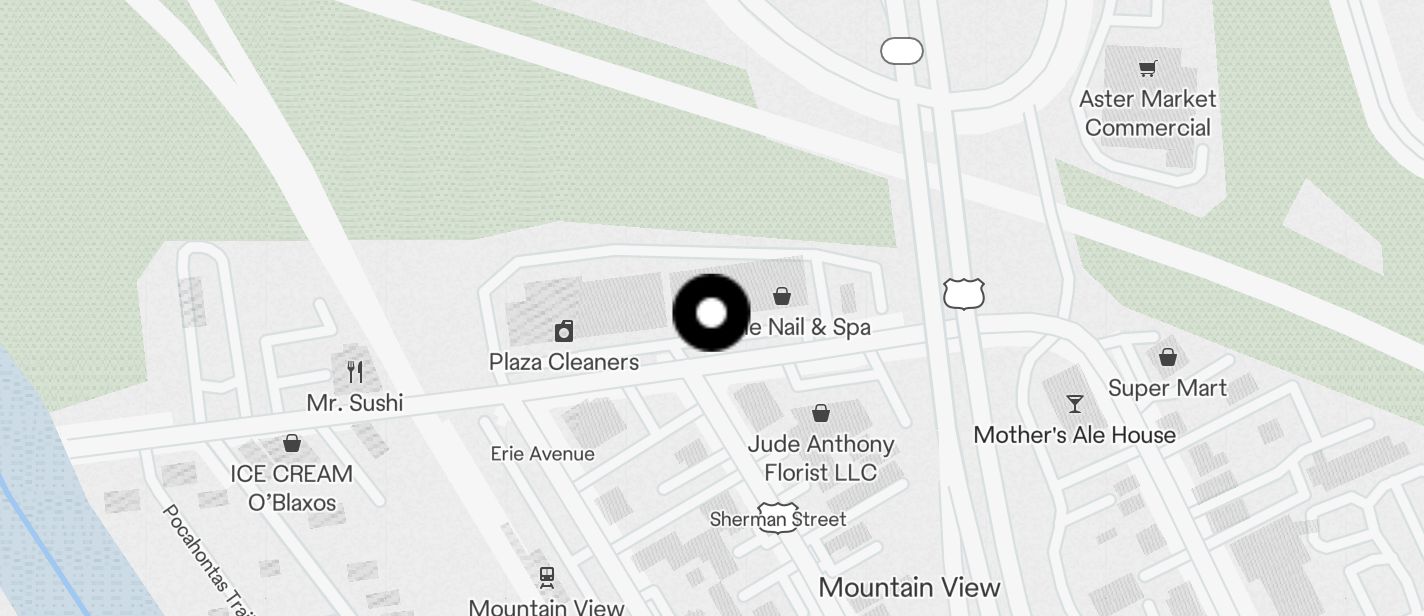This screenshot has width=1424, height=616.
Task: Select the Nail & Spa shop marker
Action: tap(782, 296)
